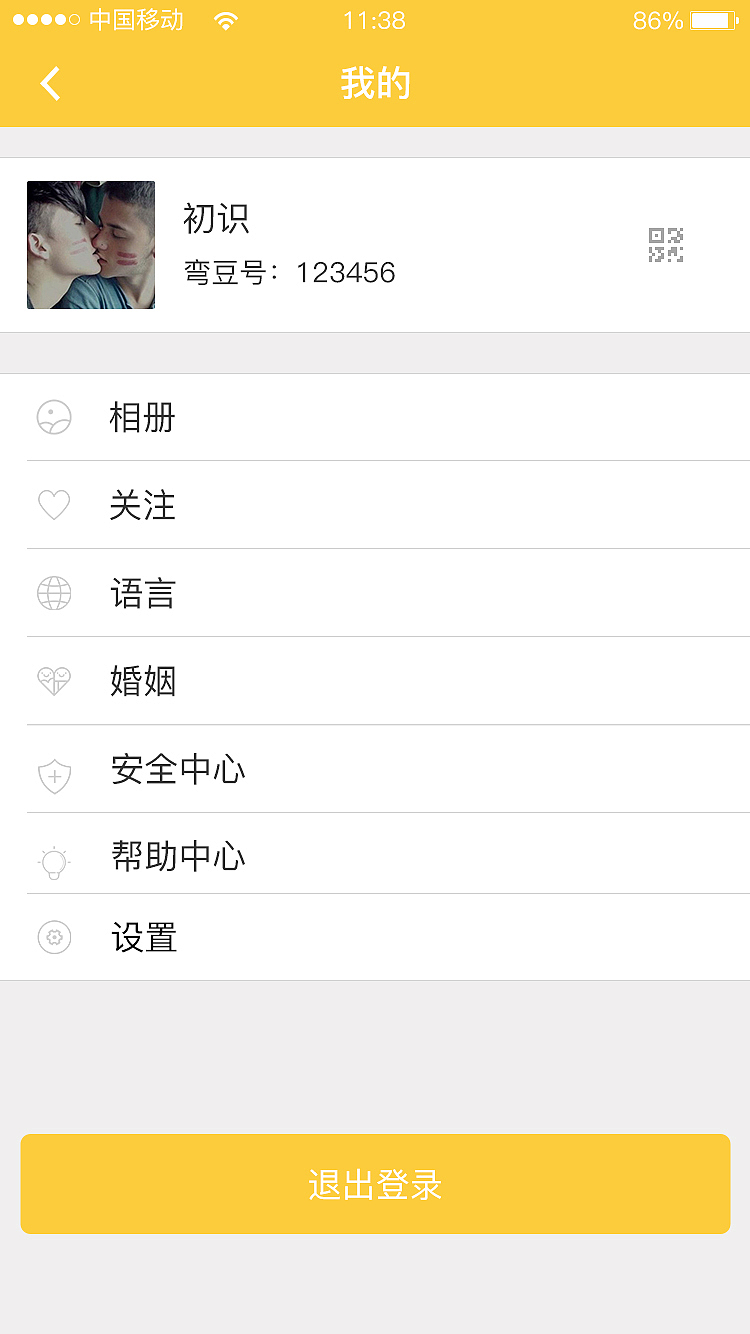
Task: Tap the Wi-Fi icon in status bar
Action: click(x=225, y=19)
